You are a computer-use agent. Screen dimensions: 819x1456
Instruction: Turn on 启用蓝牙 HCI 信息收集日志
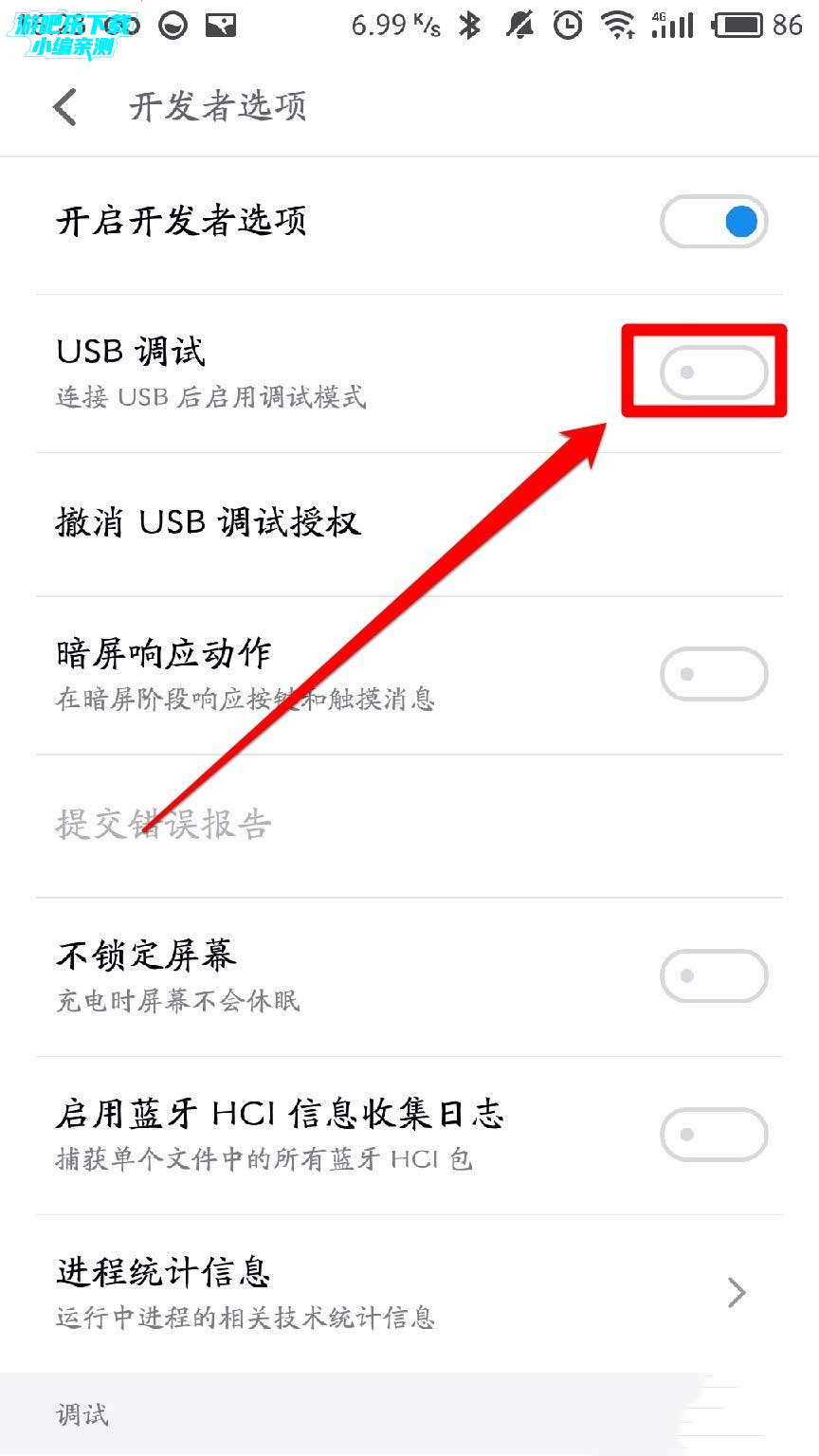714,1134
